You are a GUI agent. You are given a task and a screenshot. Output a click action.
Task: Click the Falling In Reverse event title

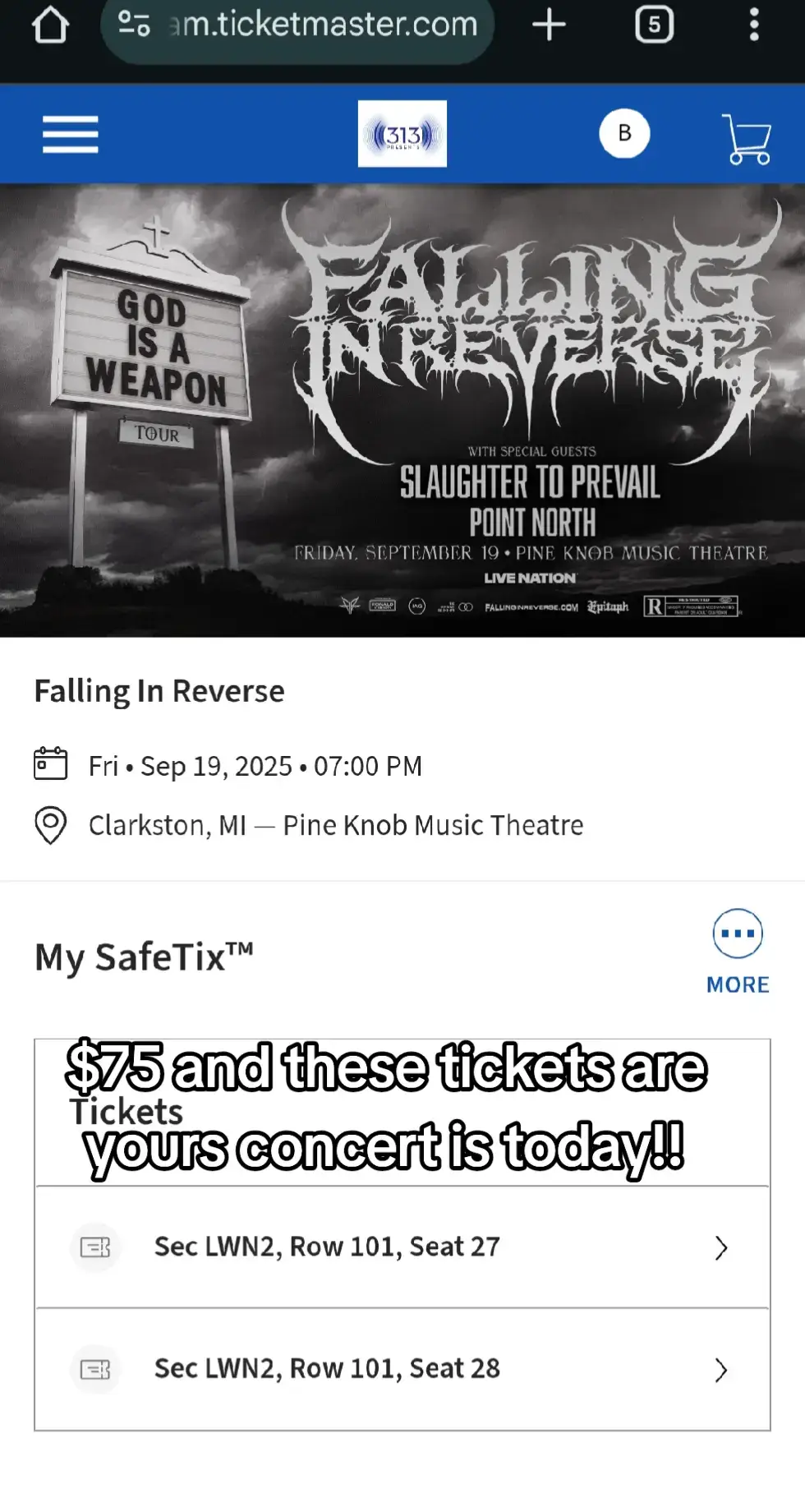(x=159, y=691)
